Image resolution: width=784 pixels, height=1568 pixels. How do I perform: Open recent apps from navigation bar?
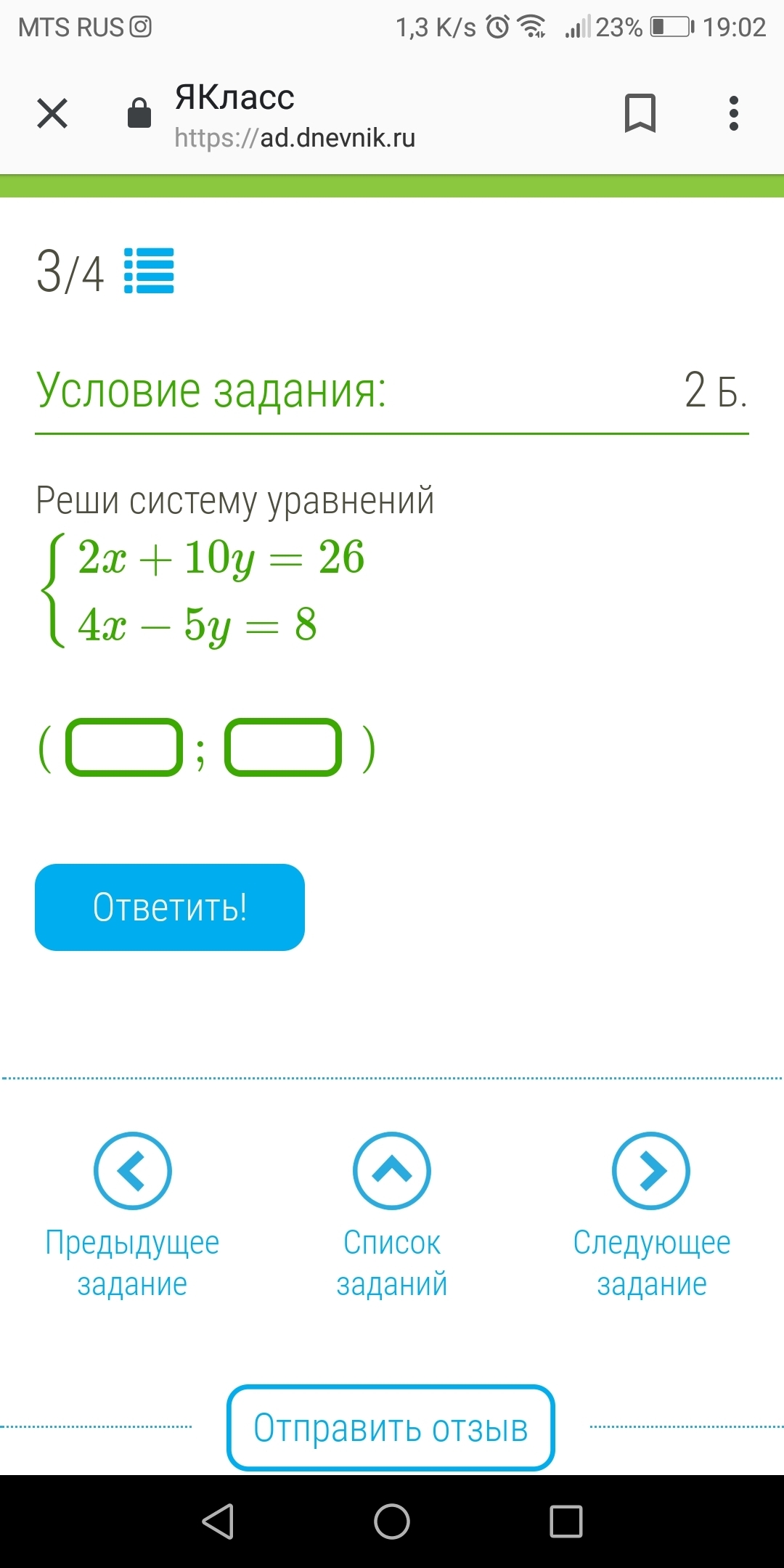coord(566,1521)
